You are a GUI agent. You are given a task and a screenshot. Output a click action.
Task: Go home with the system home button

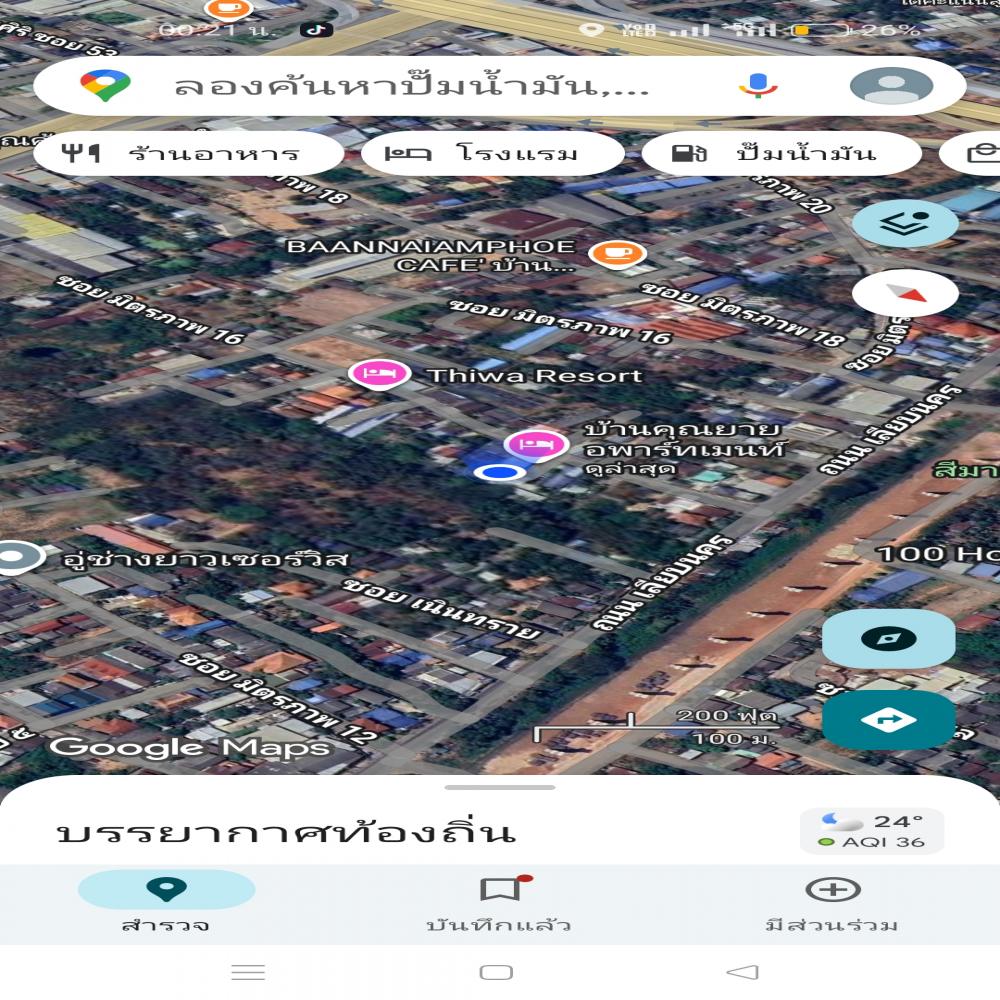tap(496, 972)
